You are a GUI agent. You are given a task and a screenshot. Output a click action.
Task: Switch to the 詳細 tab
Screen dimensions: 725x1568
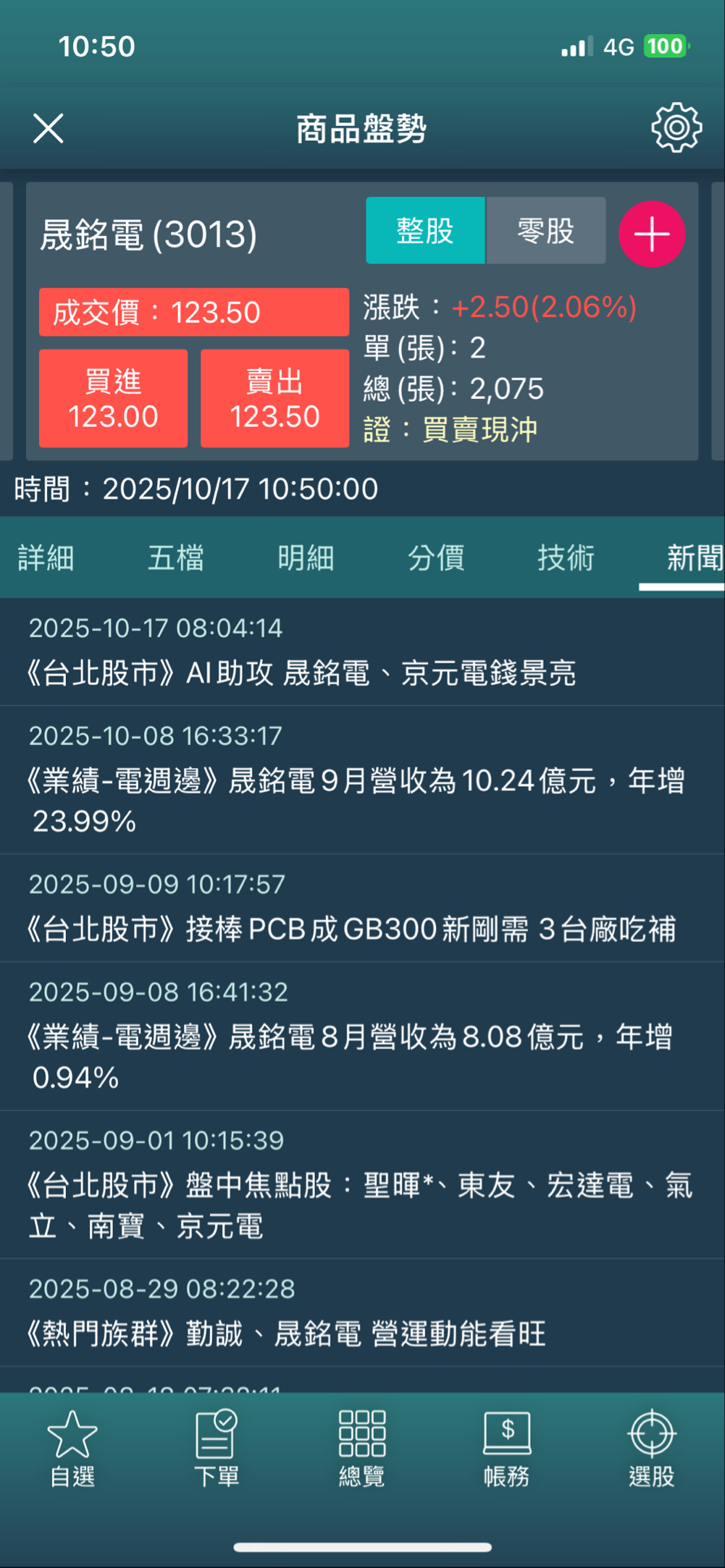[46, 558]
